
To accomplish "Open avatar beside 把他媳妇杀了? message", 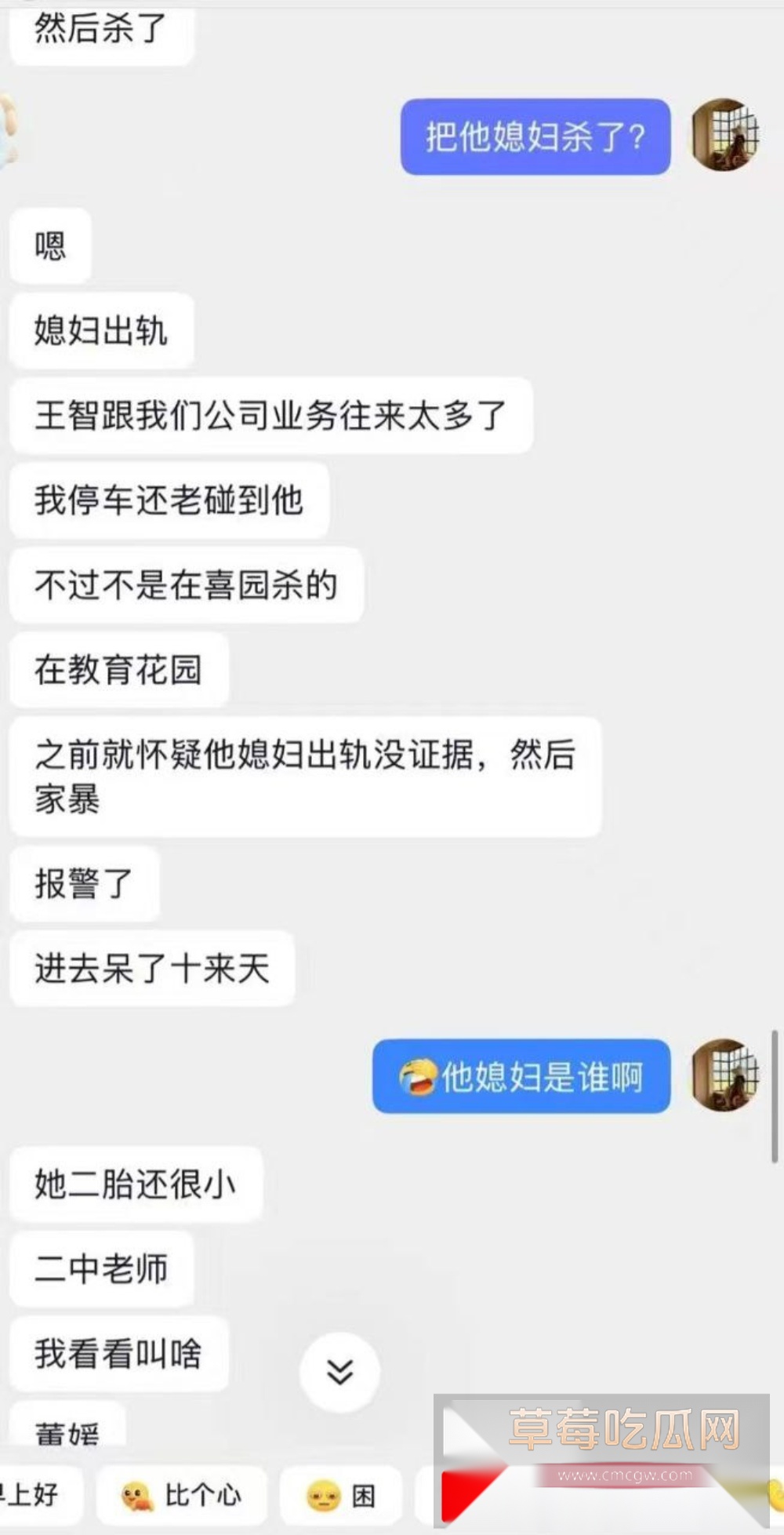I will [724, 135].
